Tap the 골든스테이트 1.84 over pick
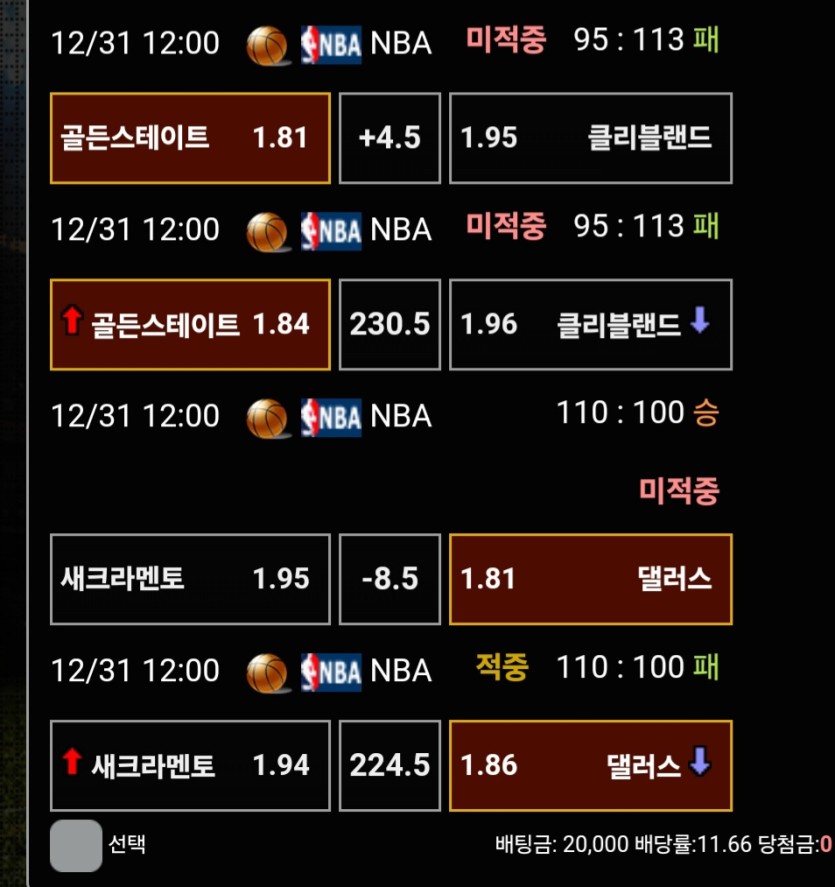 click(190, 325)
